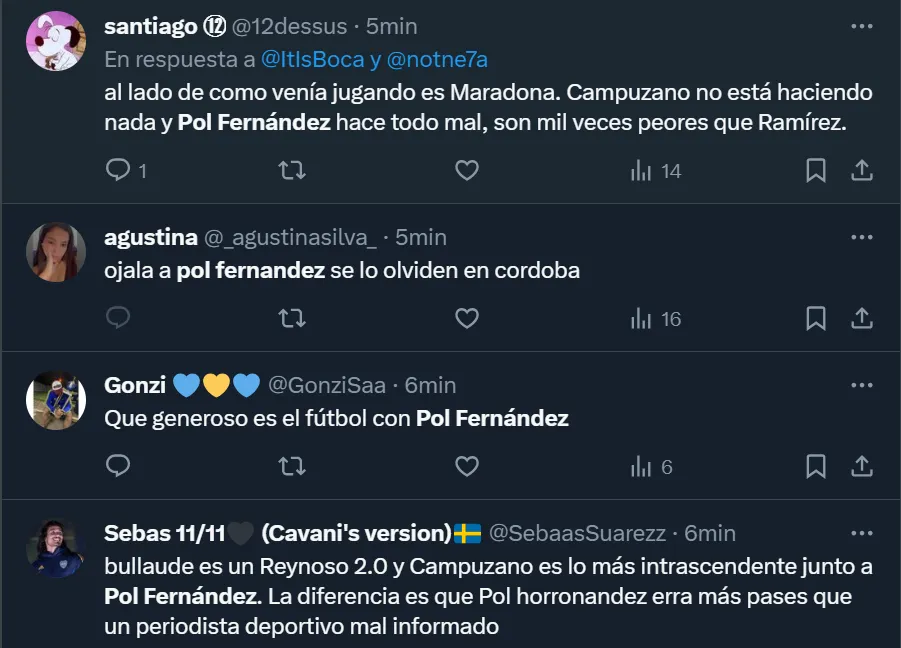This screenshot has height=648, width=901.
Task: Bookmark santiago's tweet
Action: click(816, 171)
